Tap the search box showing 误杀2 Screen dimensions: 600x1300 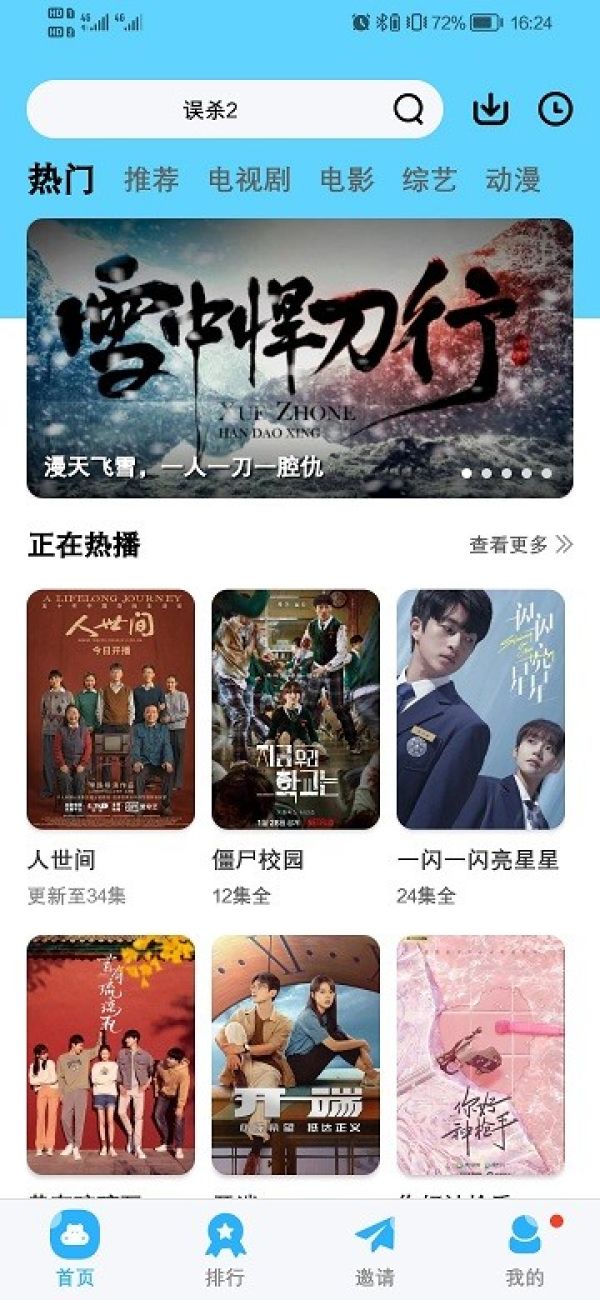[210, 110]
